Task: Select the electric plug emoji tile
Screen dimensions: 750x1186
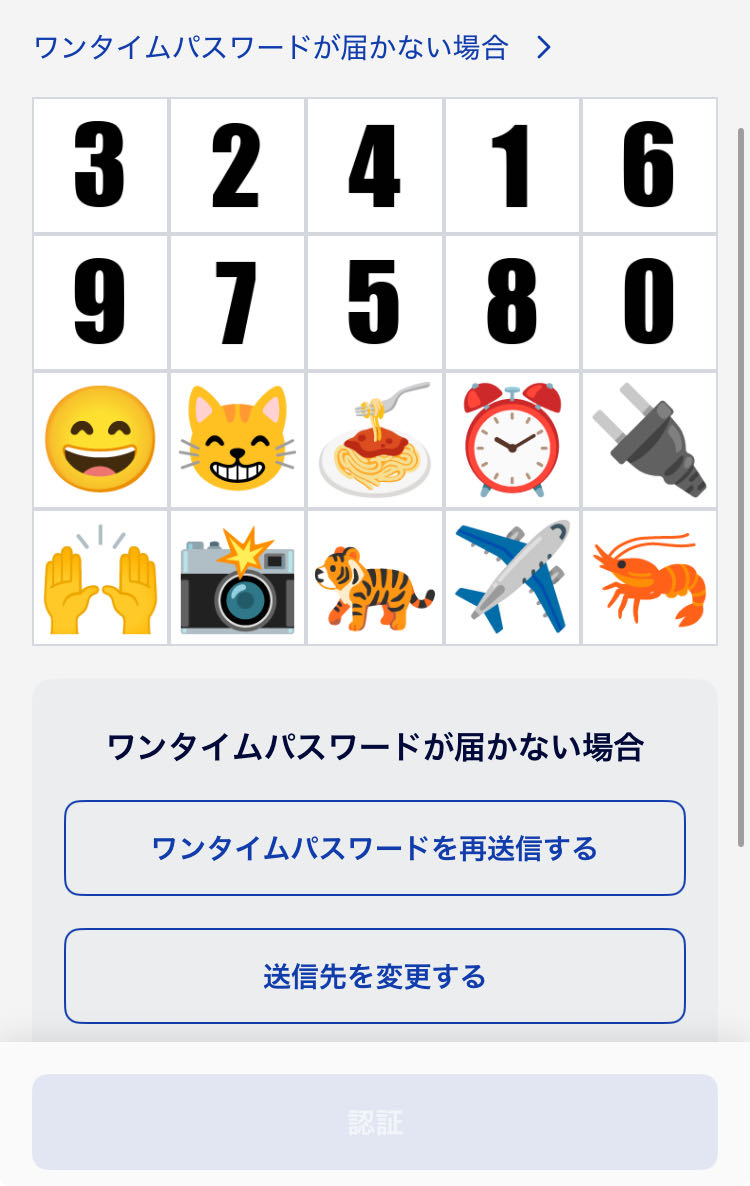Action: [x=649, y=440]
